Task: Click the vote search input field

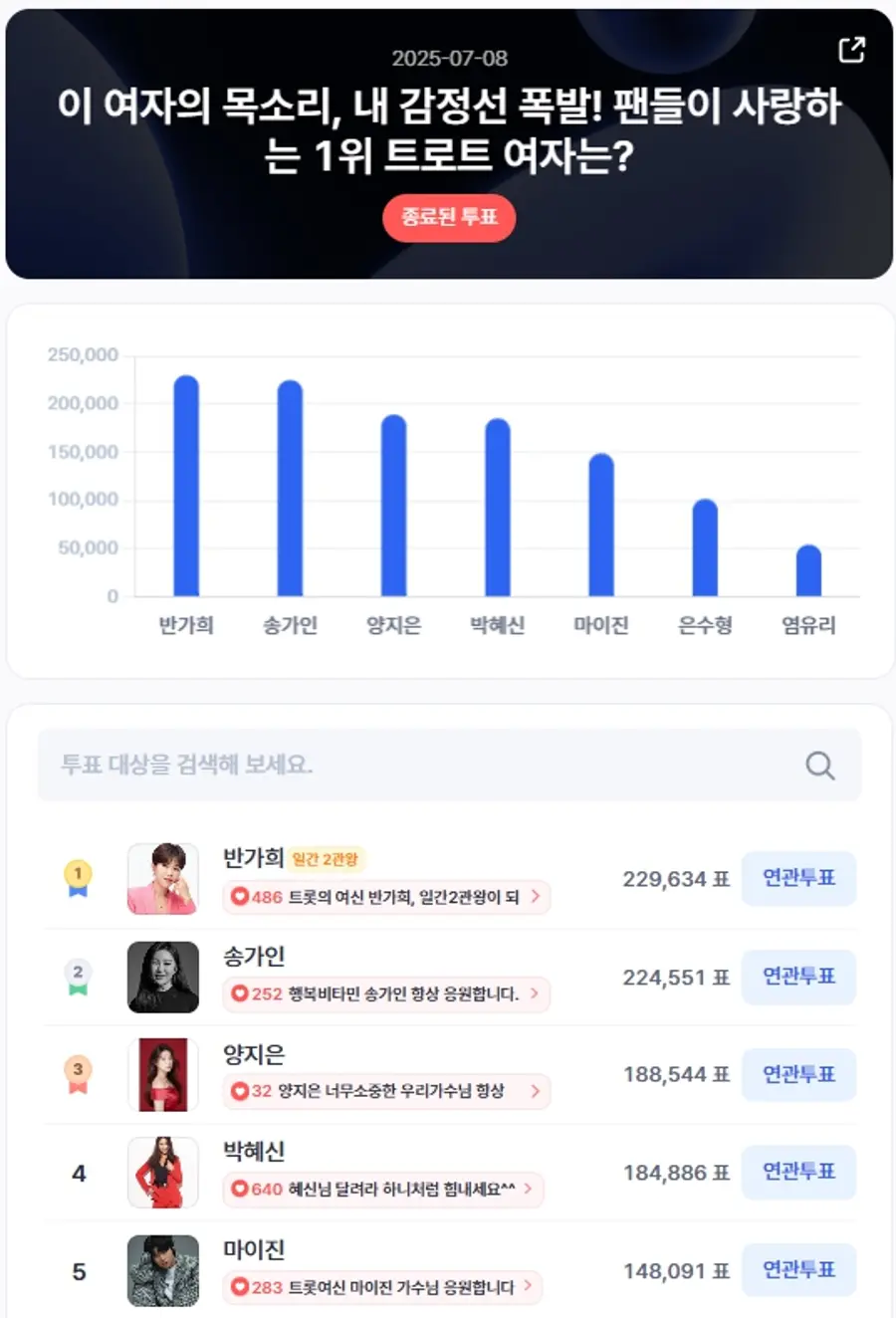Action: point(398,765)
